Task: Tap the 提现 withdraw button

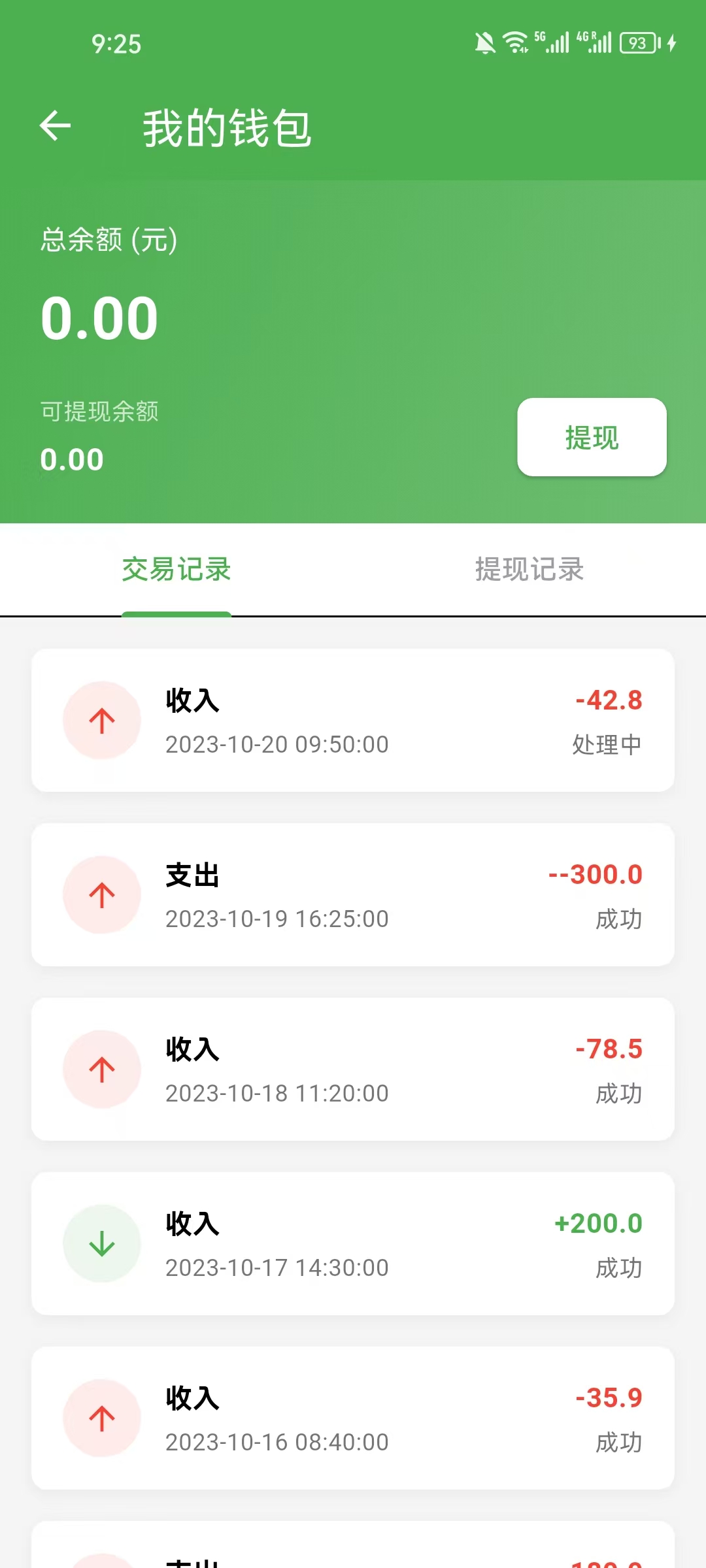Action: [x=592, y=437]
